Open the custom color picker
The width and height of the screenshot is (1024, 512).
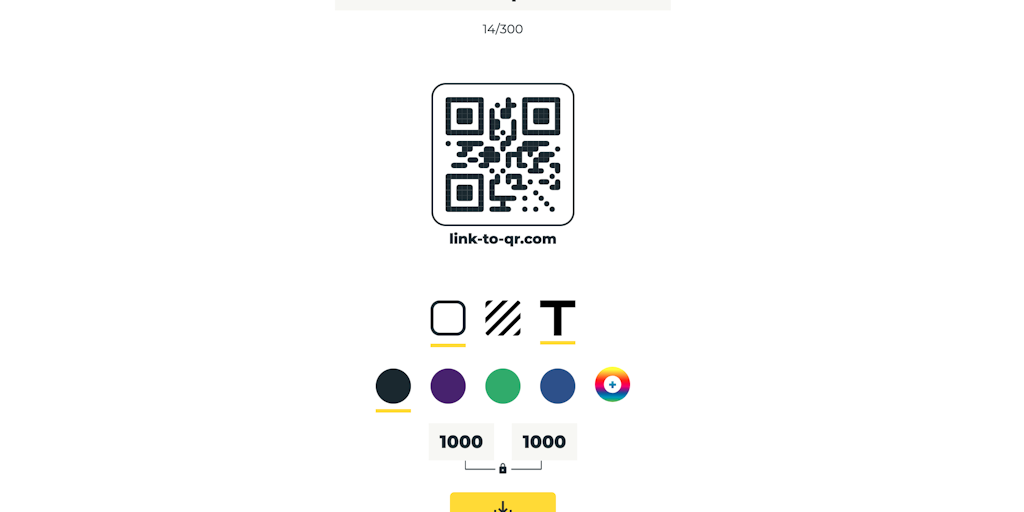[612, 385]
